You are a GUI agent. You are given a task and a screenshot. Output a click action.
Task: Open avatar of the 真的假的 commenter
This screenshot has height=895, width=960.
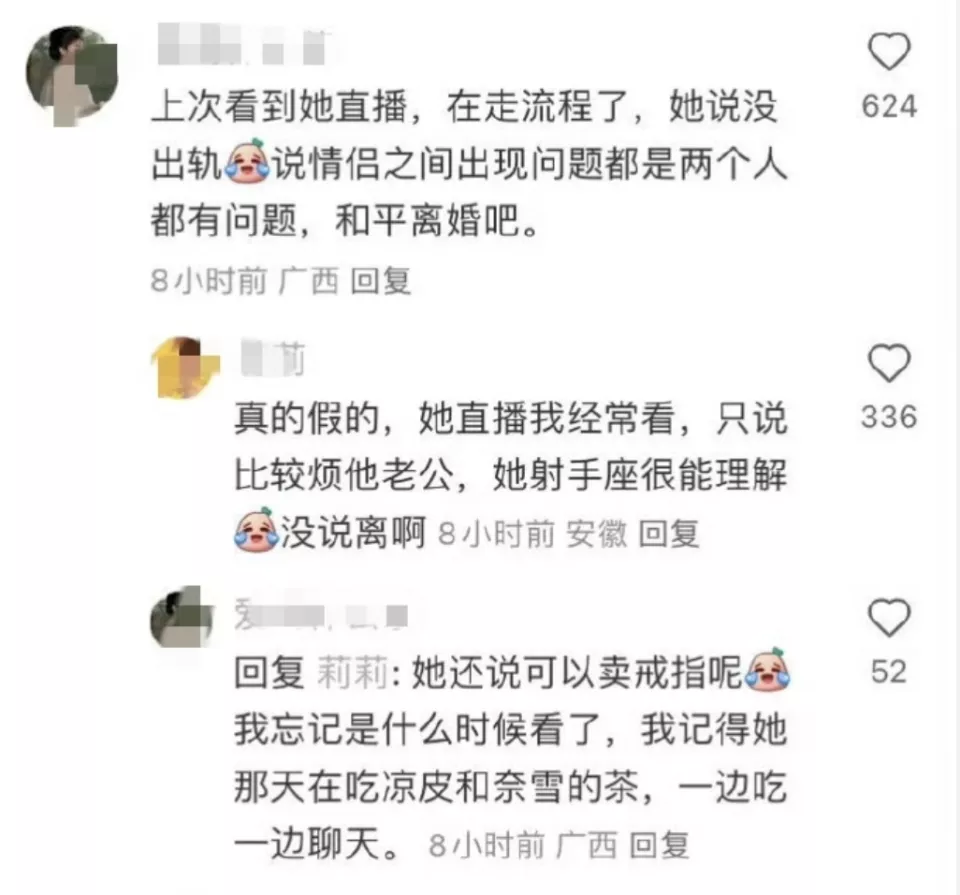pyautogui.click(x=185, y=367)
